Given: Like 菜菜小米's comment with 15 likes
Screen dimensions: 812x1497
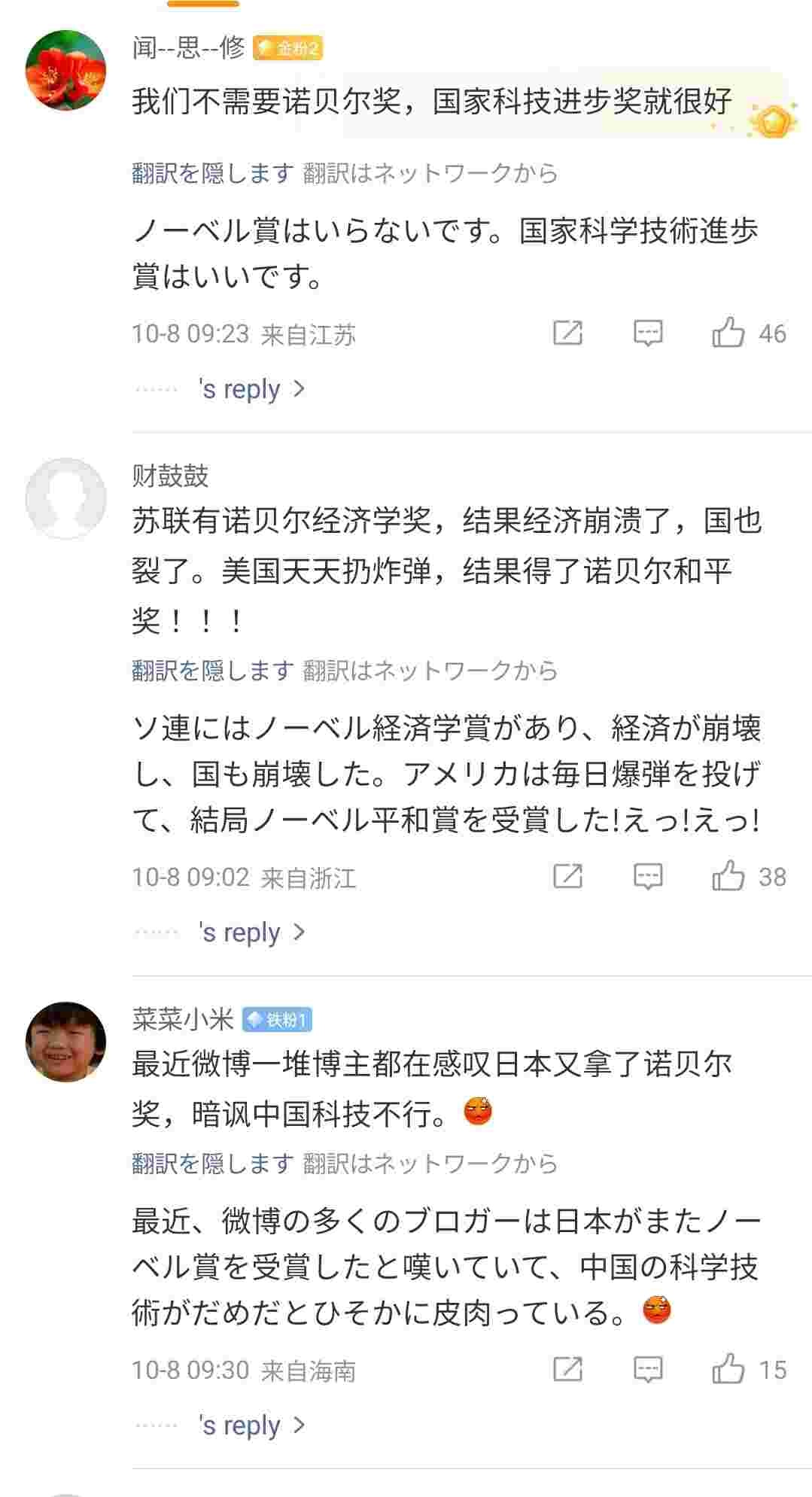Looking at the screenshot, I should (x=728, y=1370).
